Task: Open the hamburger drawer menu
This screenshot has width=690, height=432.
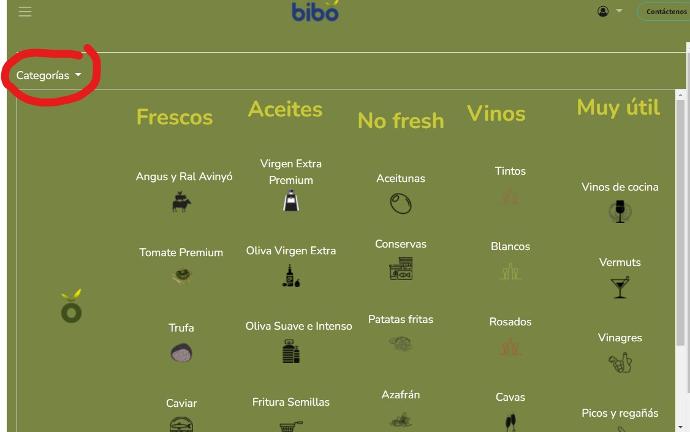Action: click(25, 12)
